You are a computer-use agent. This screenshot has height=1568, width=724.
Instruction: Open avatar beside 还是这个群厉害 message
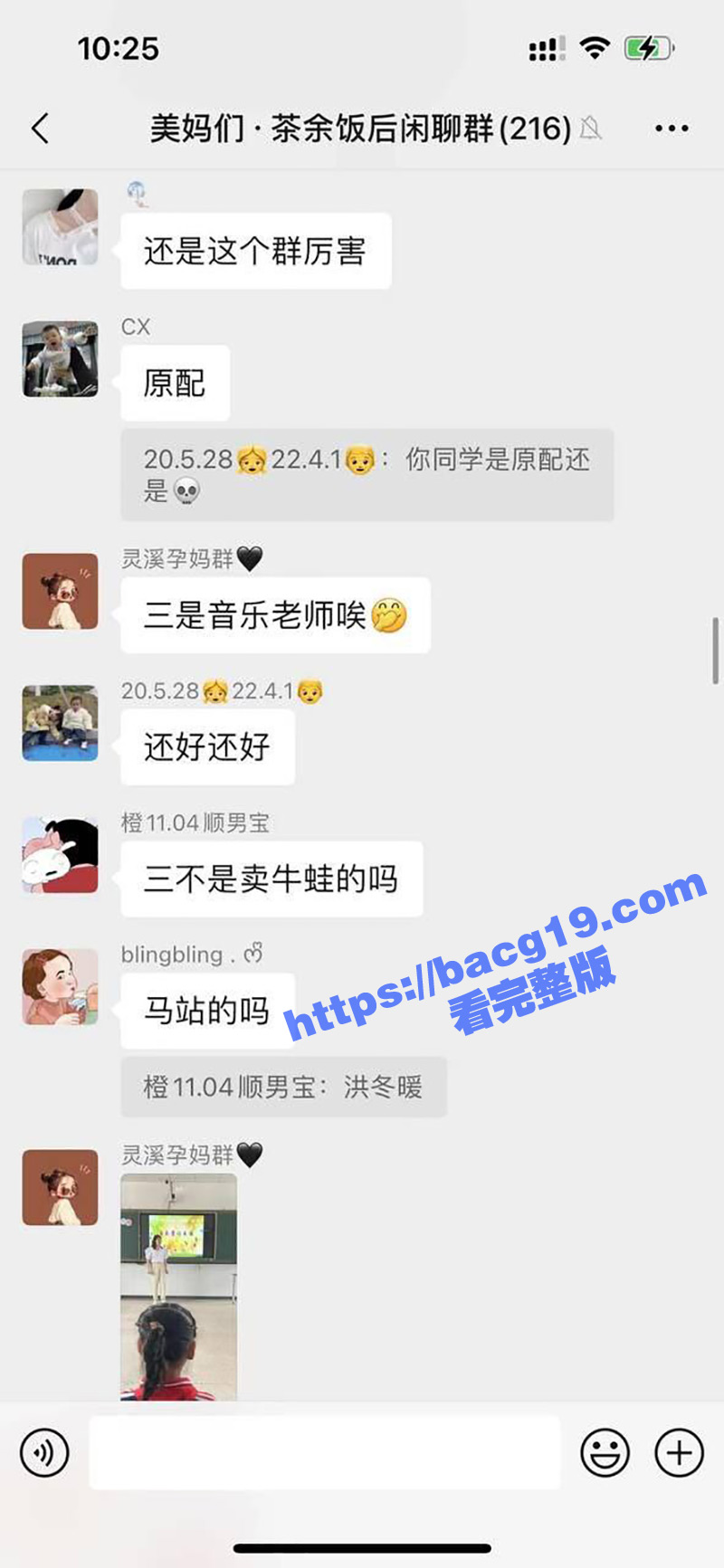(60, 227)
